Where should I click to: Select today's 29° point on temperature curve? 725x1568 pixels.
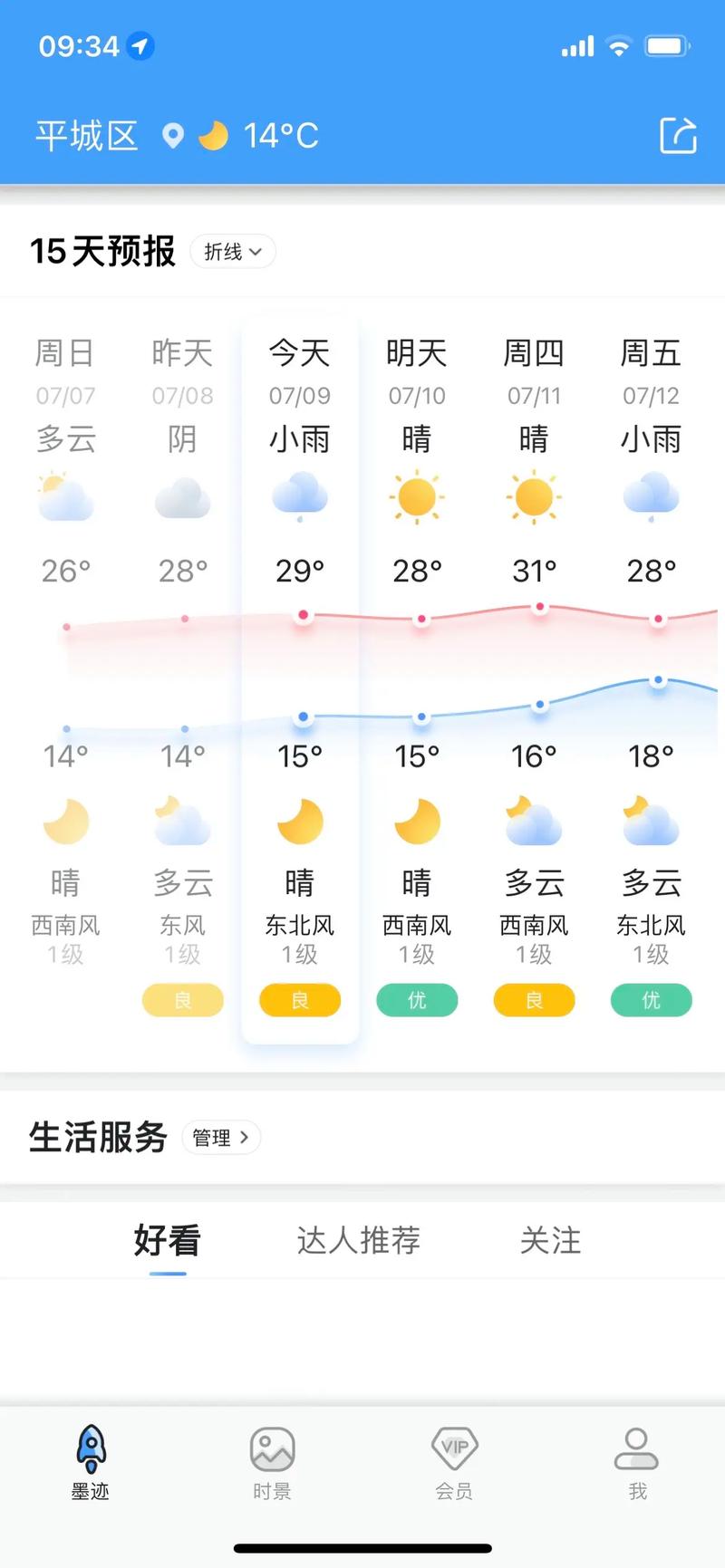pos(304,614)
